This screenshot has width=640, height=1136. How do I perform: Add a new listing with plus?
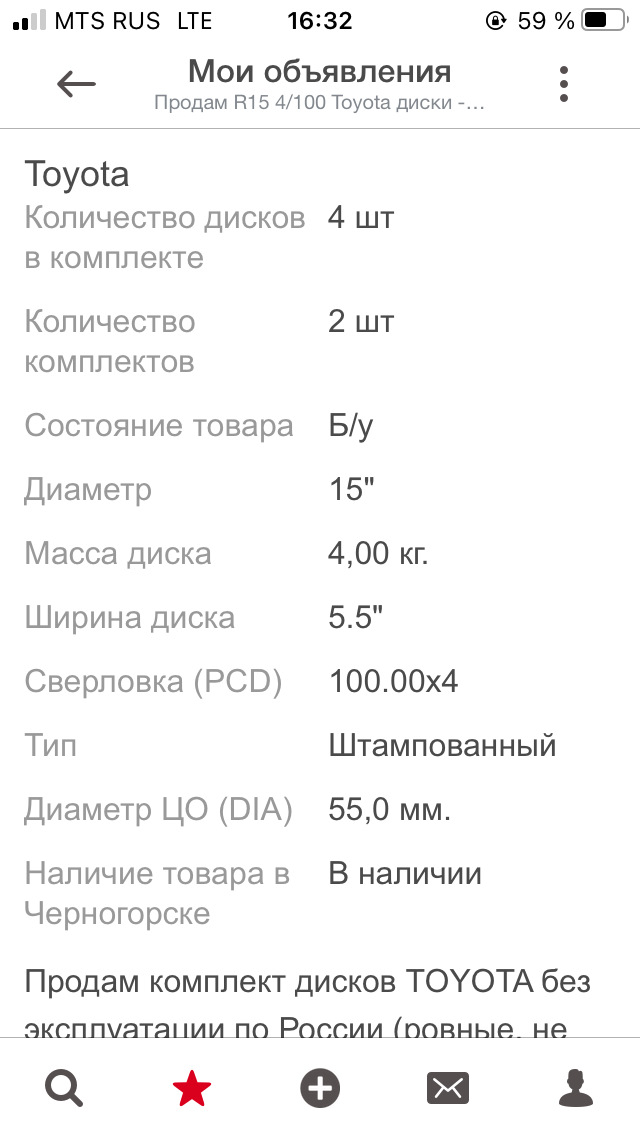320,1088
